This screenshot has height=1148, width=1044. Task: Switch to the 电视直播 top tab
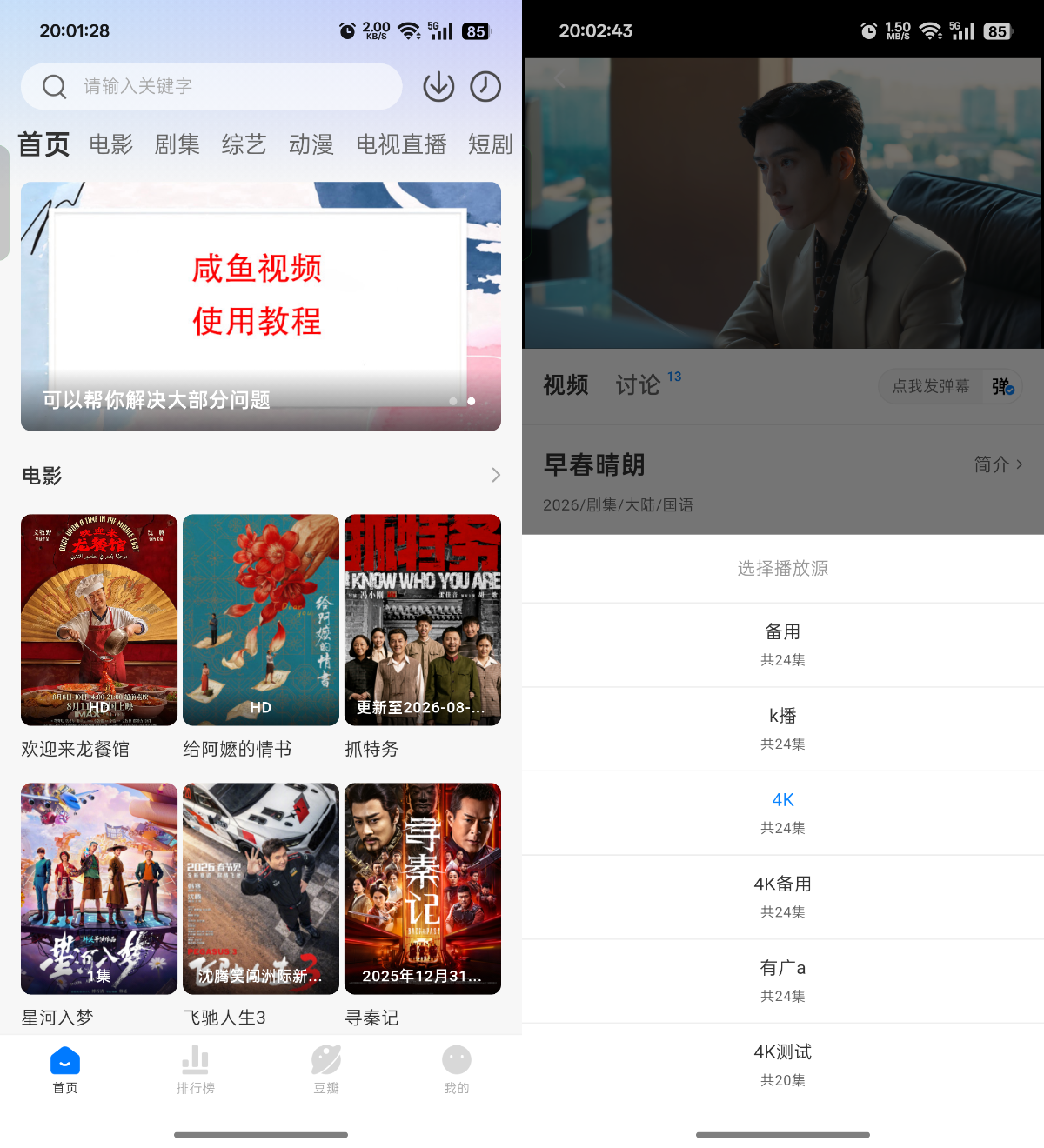coord(401,144)
